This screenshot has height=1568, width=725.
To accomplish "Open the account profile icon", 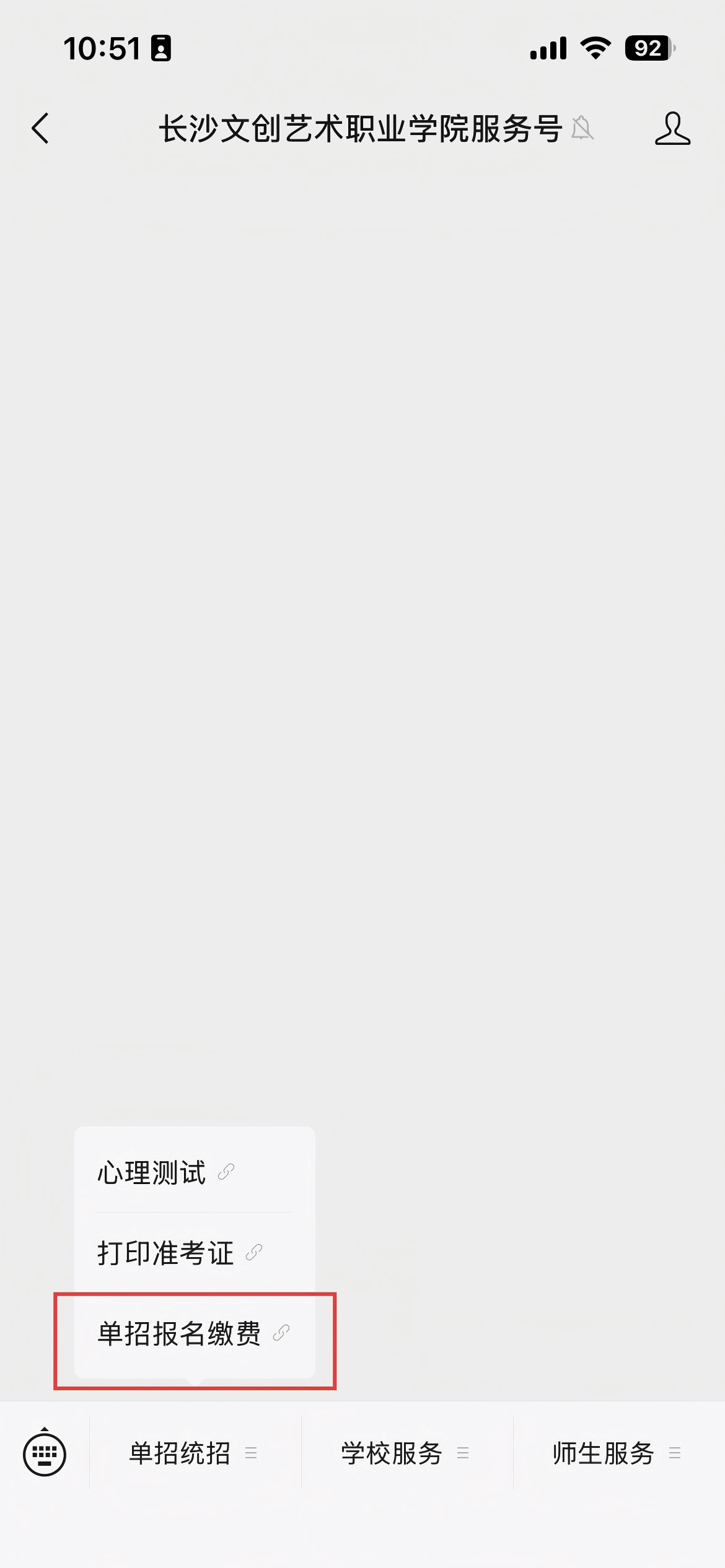I will coord(672,129).
